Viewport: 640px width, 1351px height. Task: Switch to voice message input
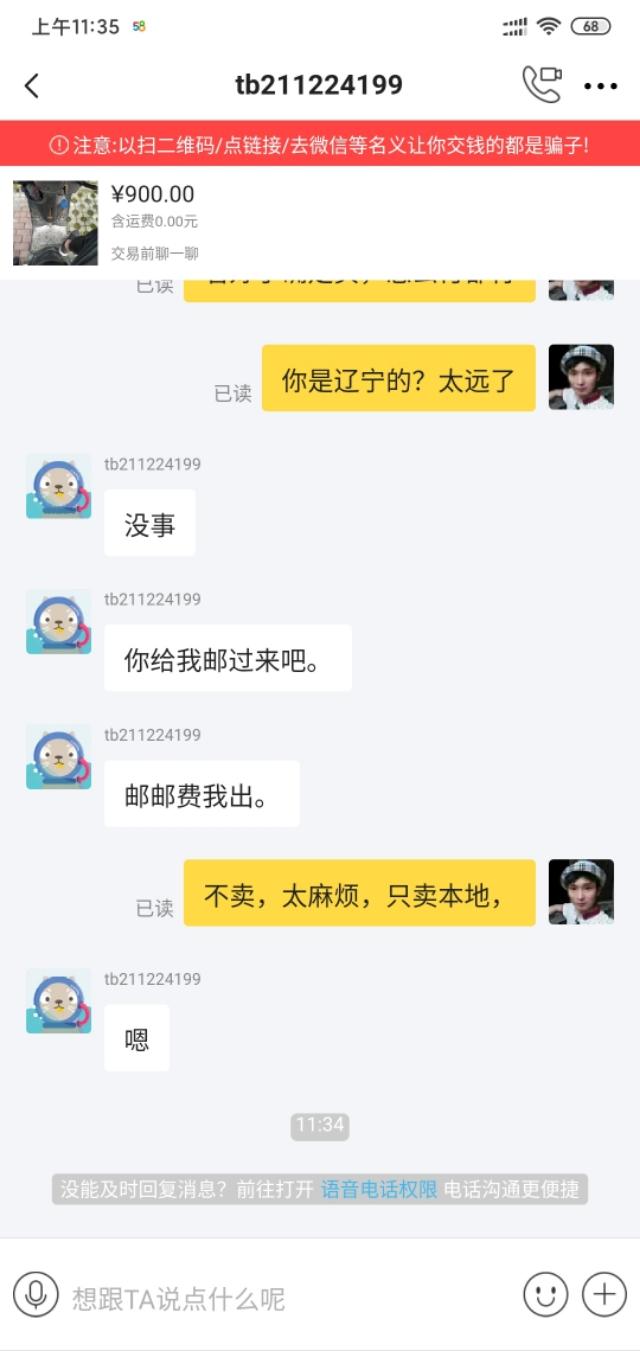tap(36, 1296)
